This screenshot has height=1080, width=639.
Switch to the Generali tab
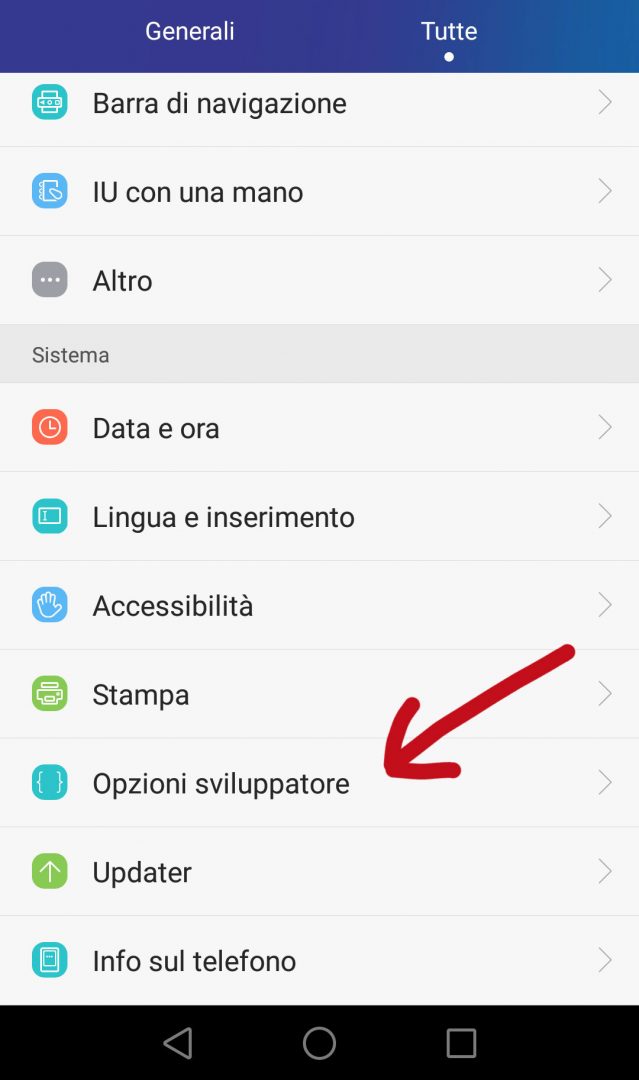(x=190, y=31)
